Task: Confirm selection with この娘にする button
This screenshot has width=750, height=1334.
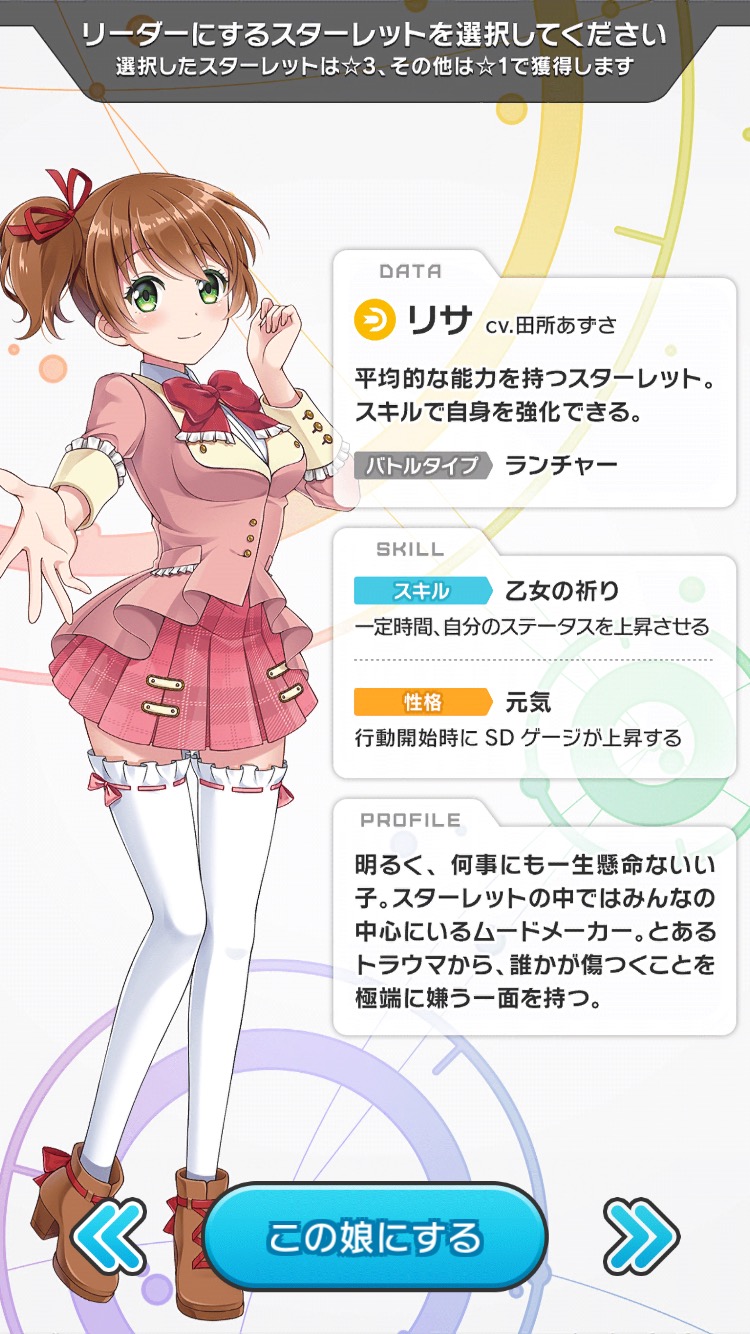Action: (375, 1236)
